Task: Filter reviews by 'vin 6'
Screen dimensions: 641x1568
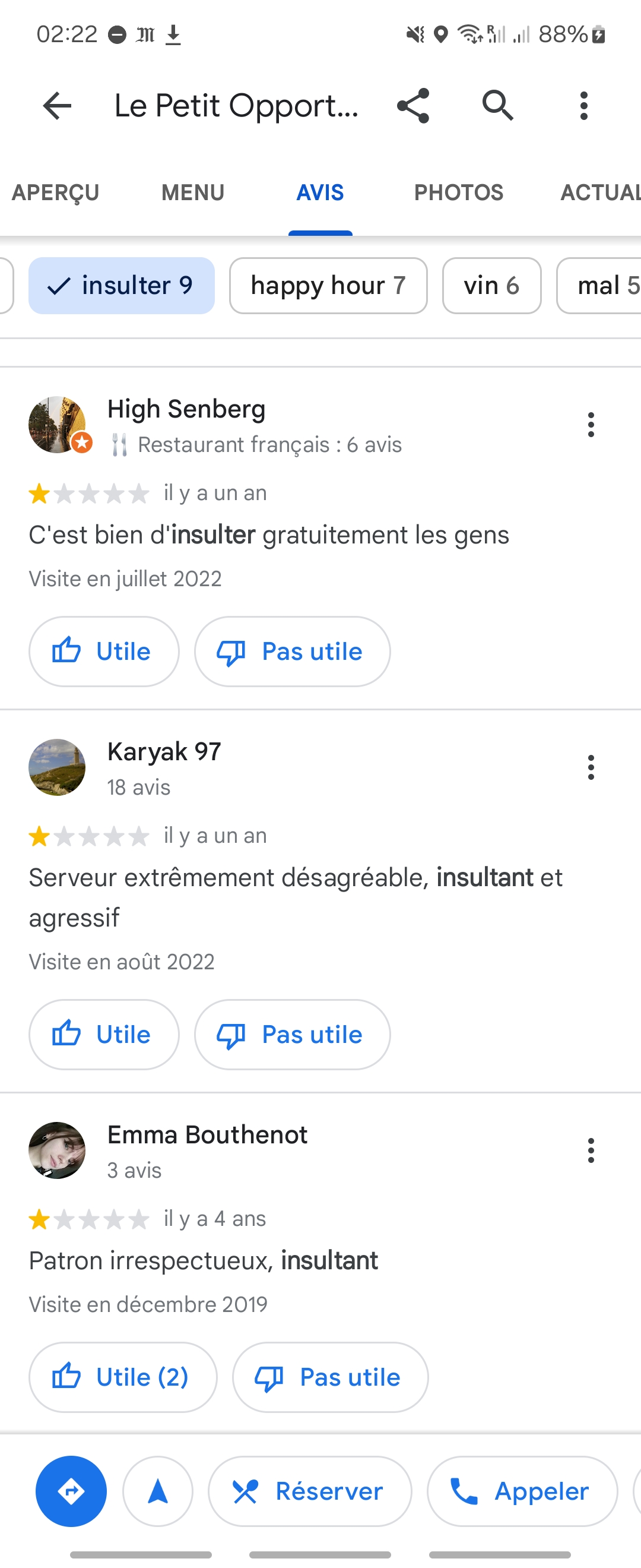Action: (x=491, y=286)
